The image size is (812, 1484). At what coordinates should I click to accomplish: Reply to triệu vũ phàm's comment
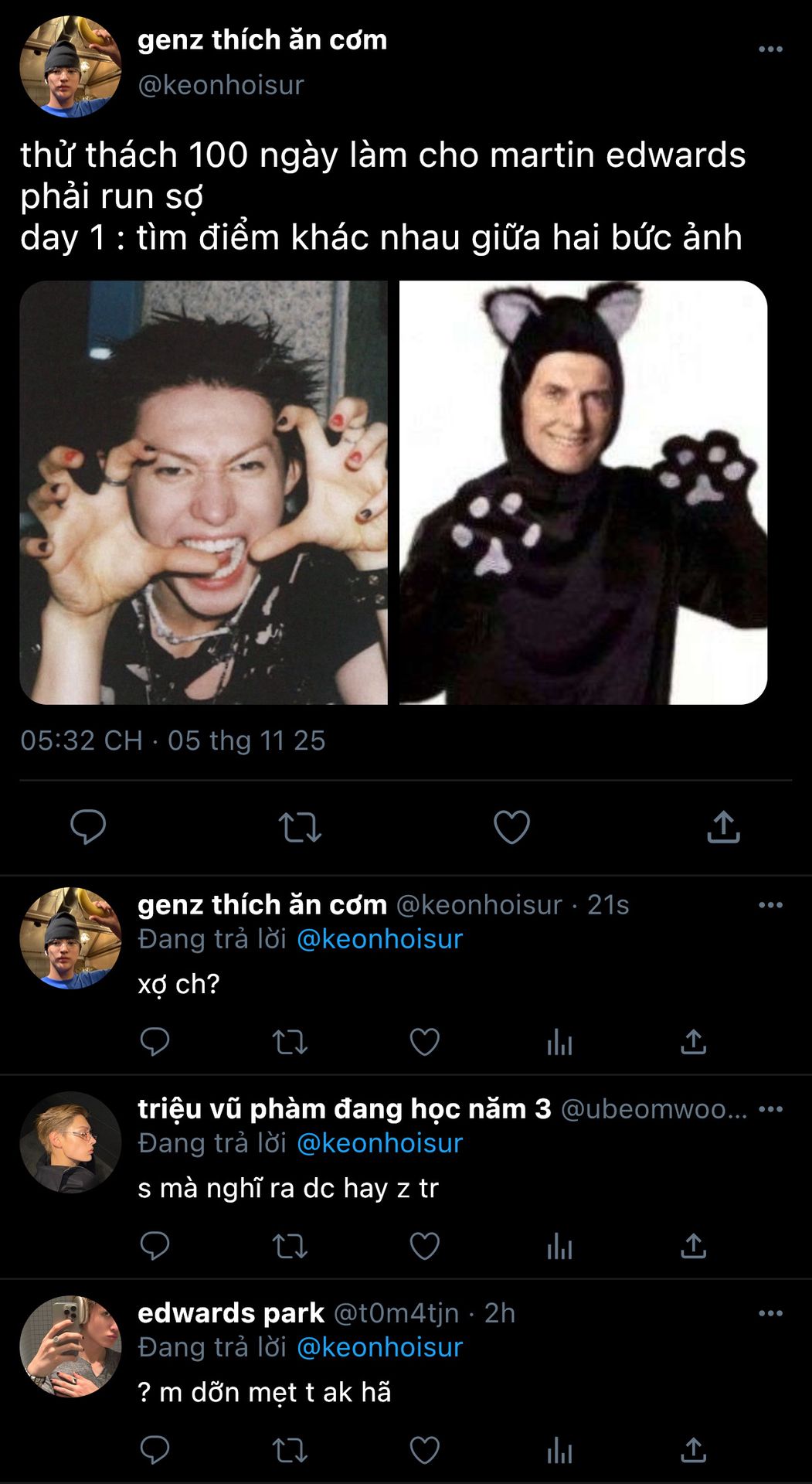(x=155, y=1246)
